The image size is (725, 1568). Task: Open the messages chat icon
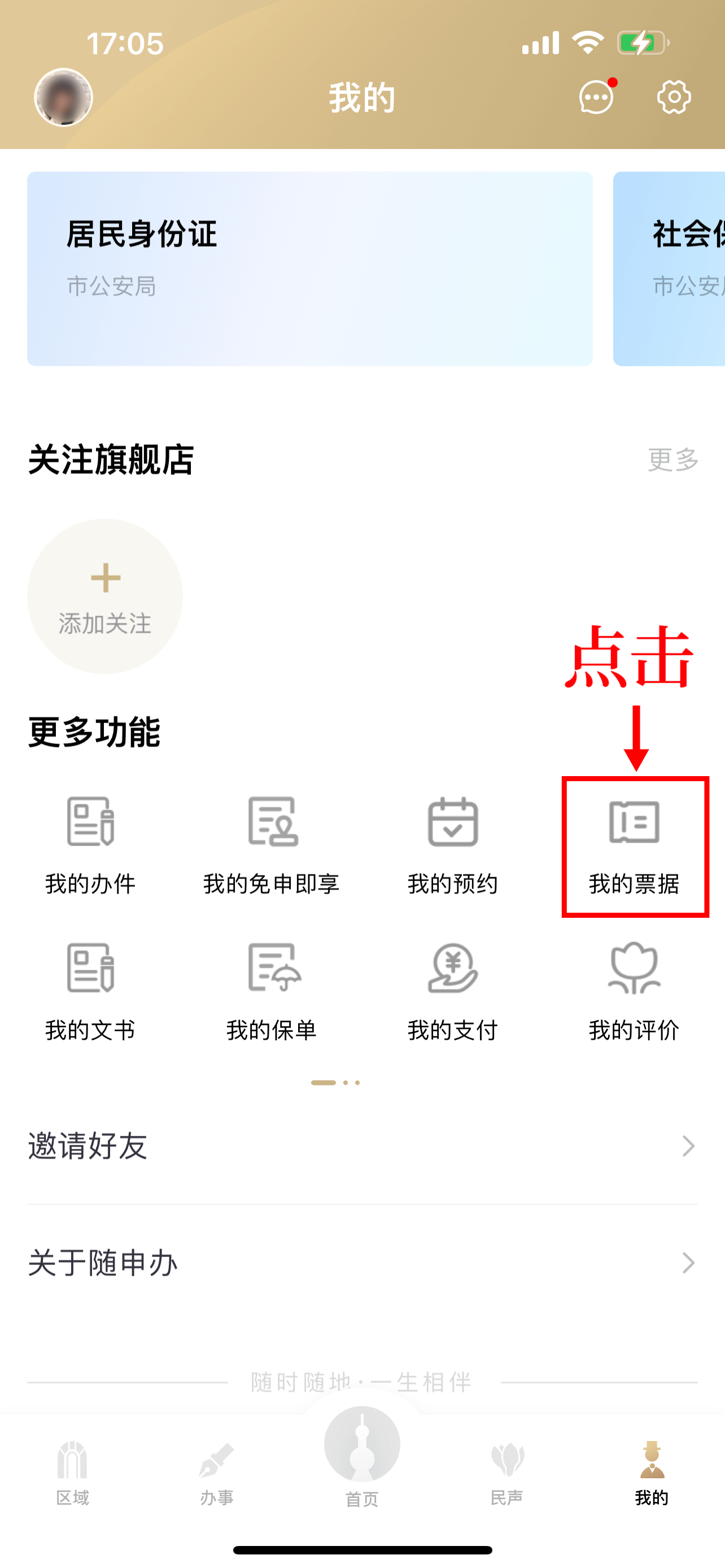[x=596, y=98]
